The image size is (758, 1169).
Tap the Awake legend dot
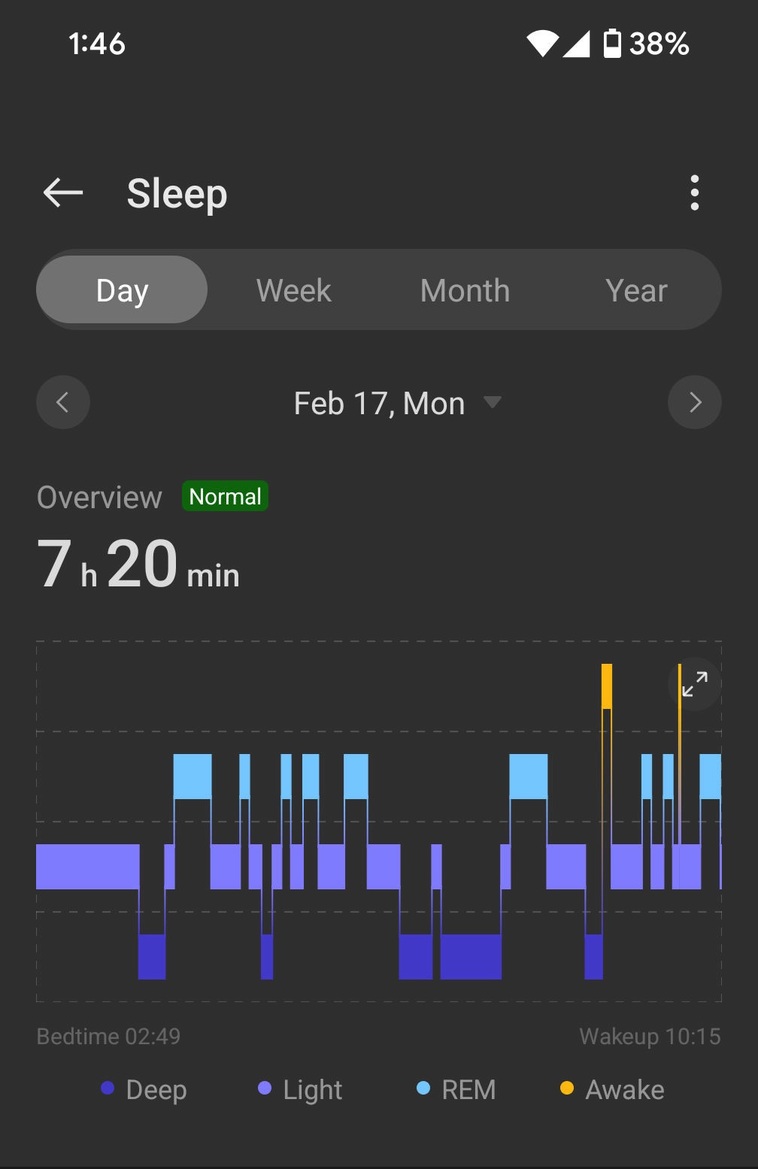pos(566,1089)
